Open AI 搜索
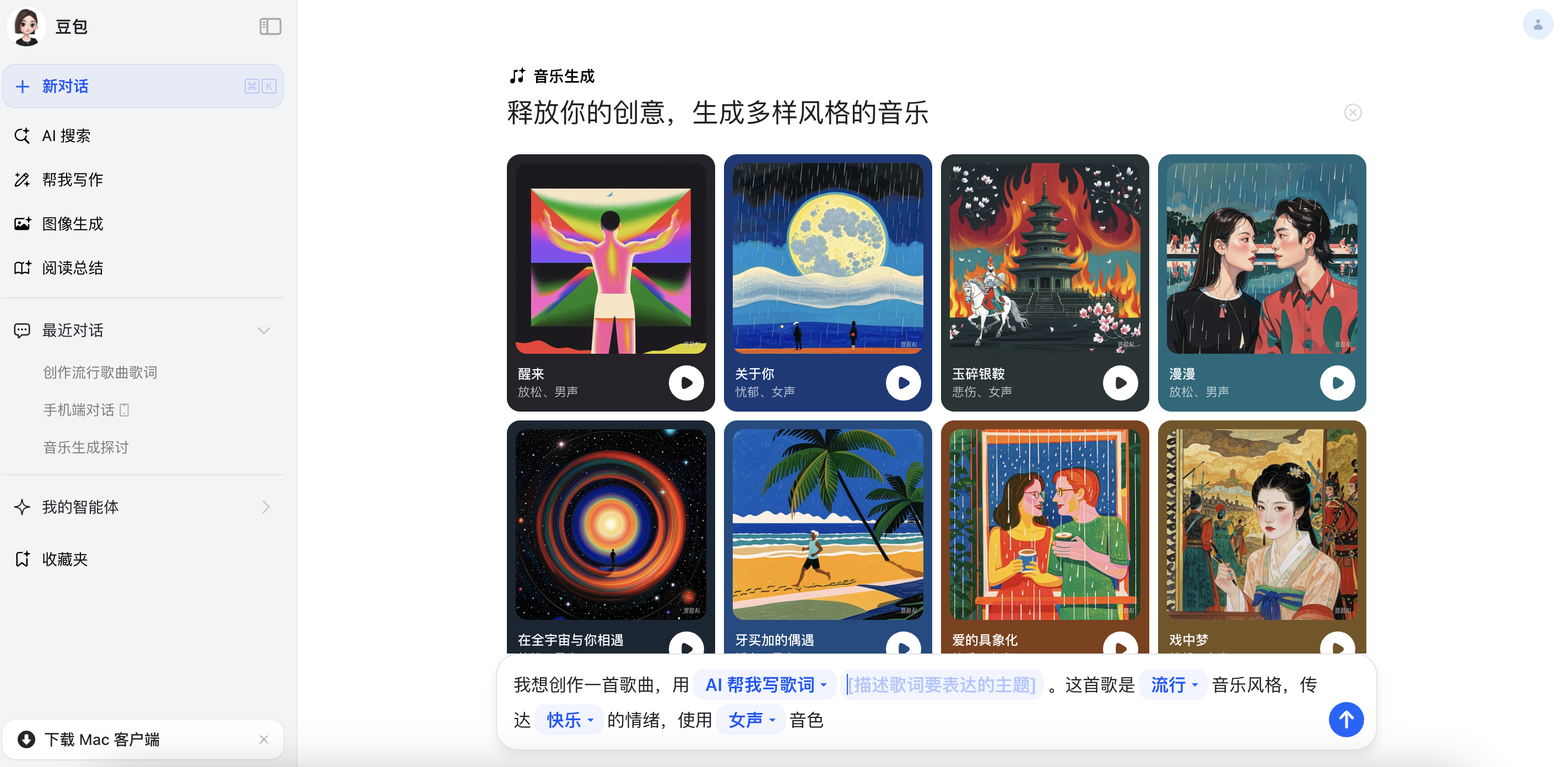This screenshot has height=767, width=1568. tap(66, 136)
